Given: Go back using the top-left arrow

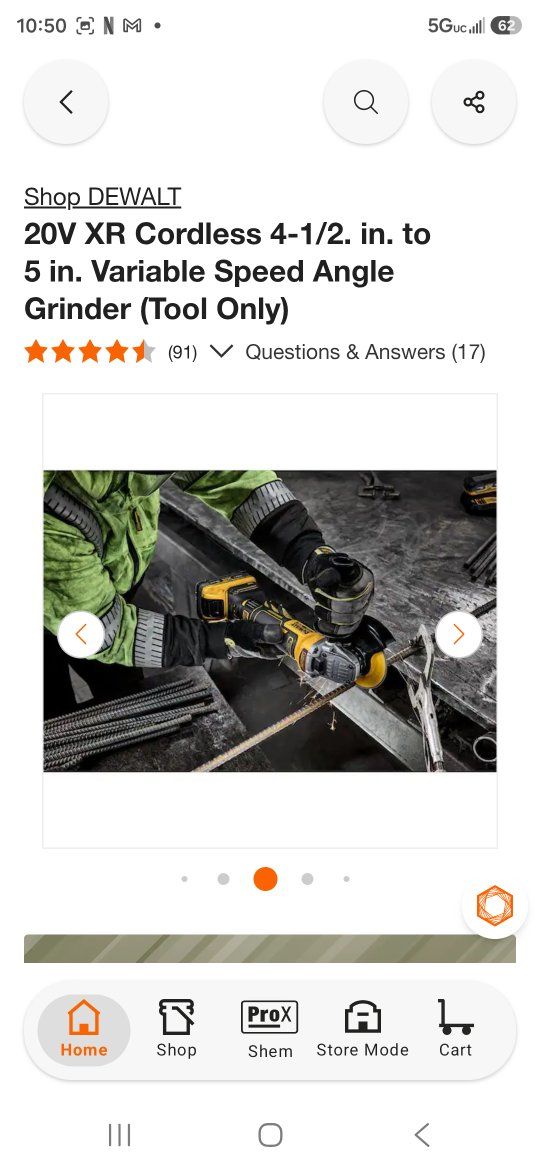Looking at the screenshot, I should 66,101.
